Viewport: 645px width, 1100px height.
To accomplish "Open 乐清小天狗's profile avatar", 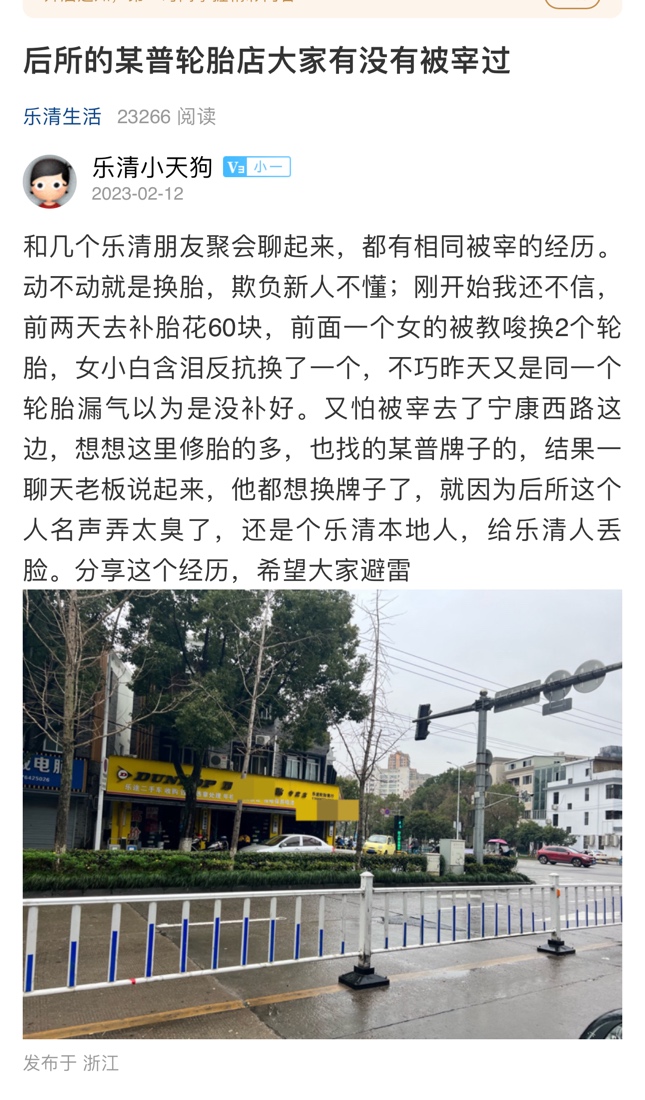I will coord(50,181).
